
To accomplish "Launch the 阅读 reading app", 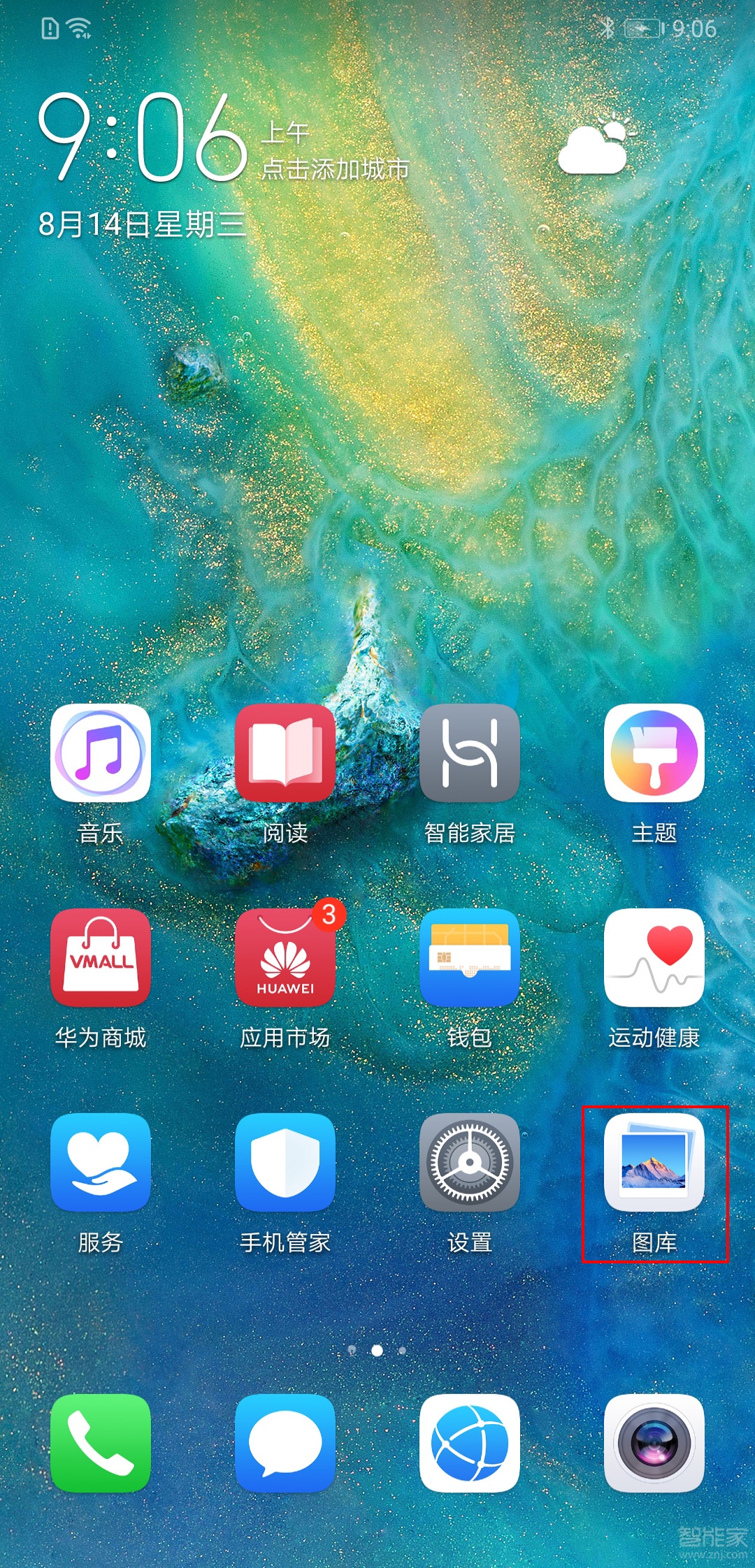I will click(x=285, y=753).
